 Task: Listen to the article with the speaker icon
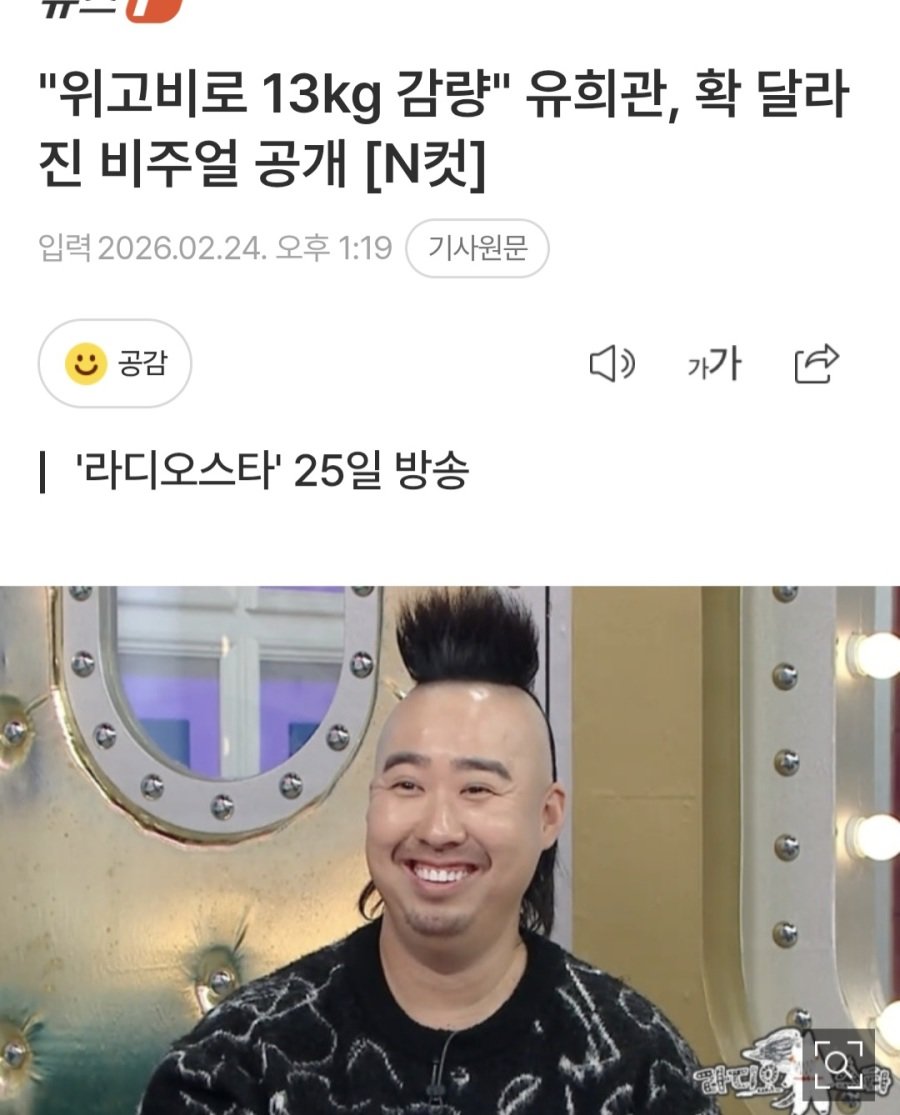tap(611, 365)
